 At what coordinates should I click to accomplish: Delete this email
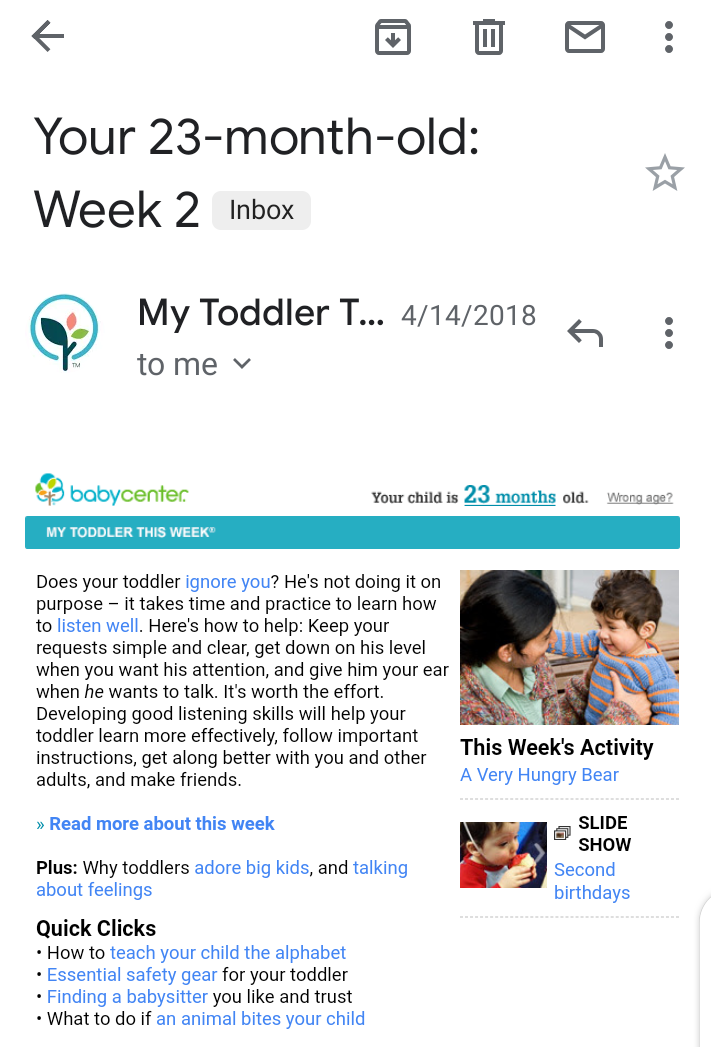(x=488, y=37)
